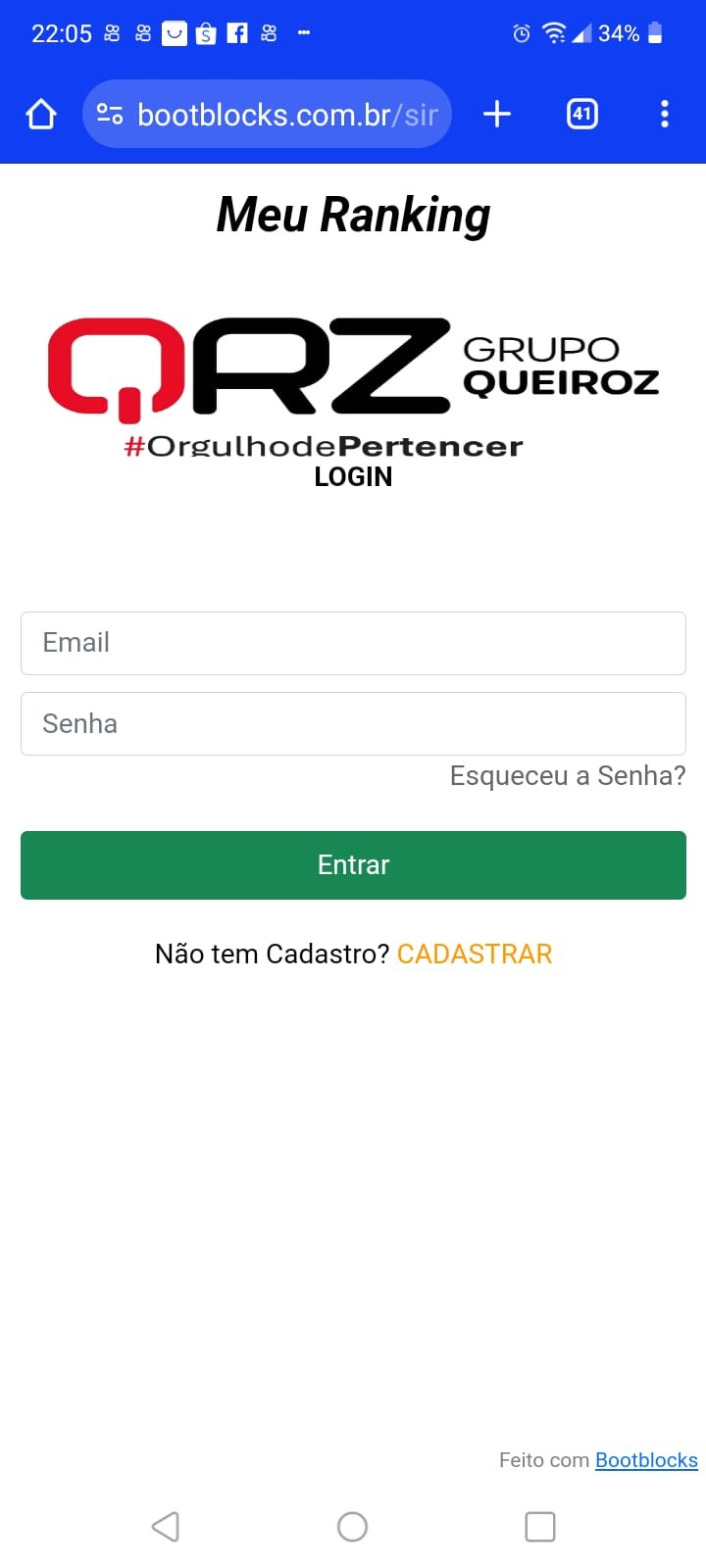Follow the Bootblocks footer link
Image resolution: width=706 pixels, height=1568 pixels.
click(646, 1460)
